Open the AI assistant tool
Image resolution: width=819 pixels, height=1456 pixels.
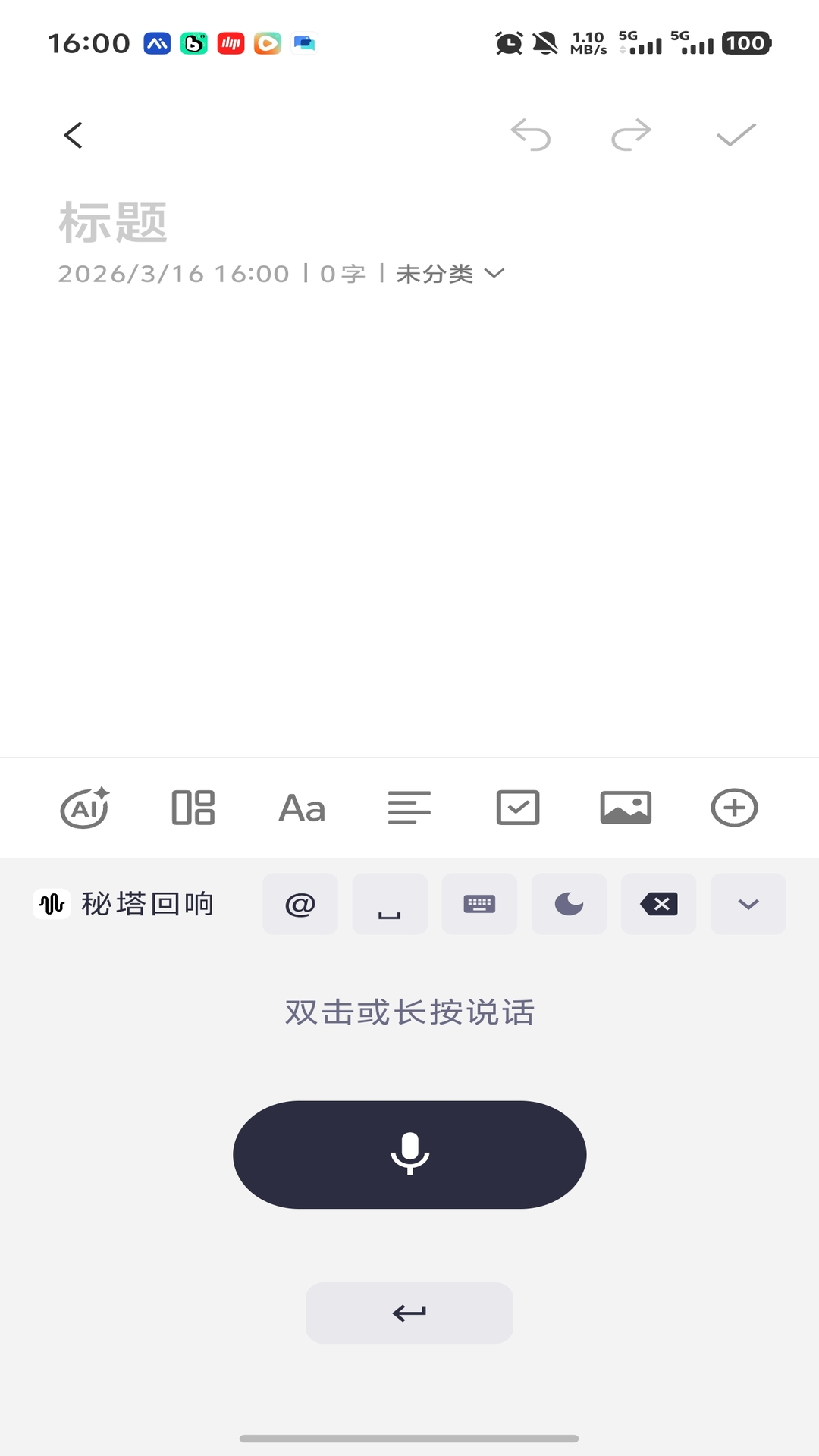click(83, 808)
